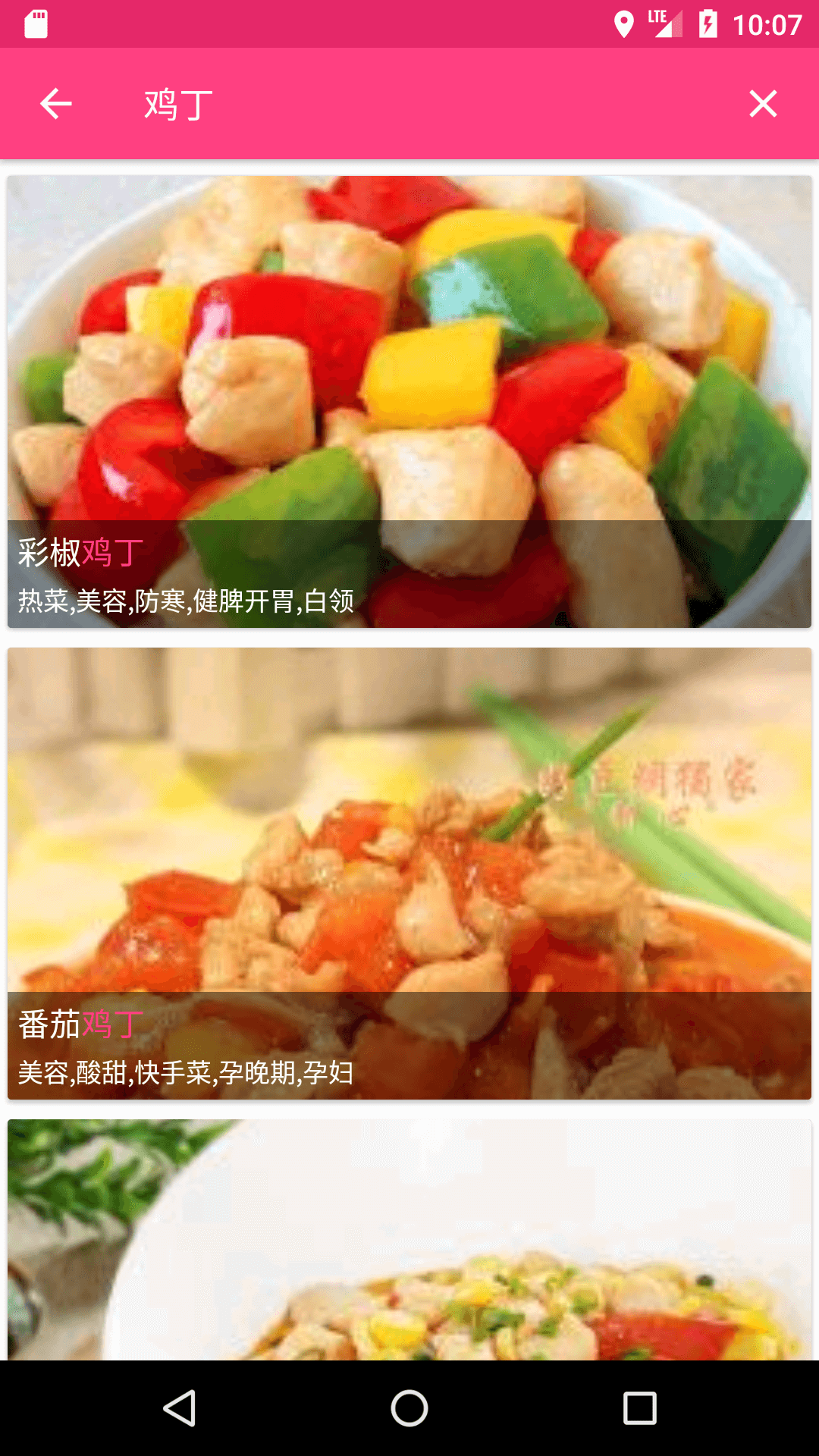Edit the 鸡丁 search query field
Viewport: 819px width, 1456px height.
click(x=425, y=104)
